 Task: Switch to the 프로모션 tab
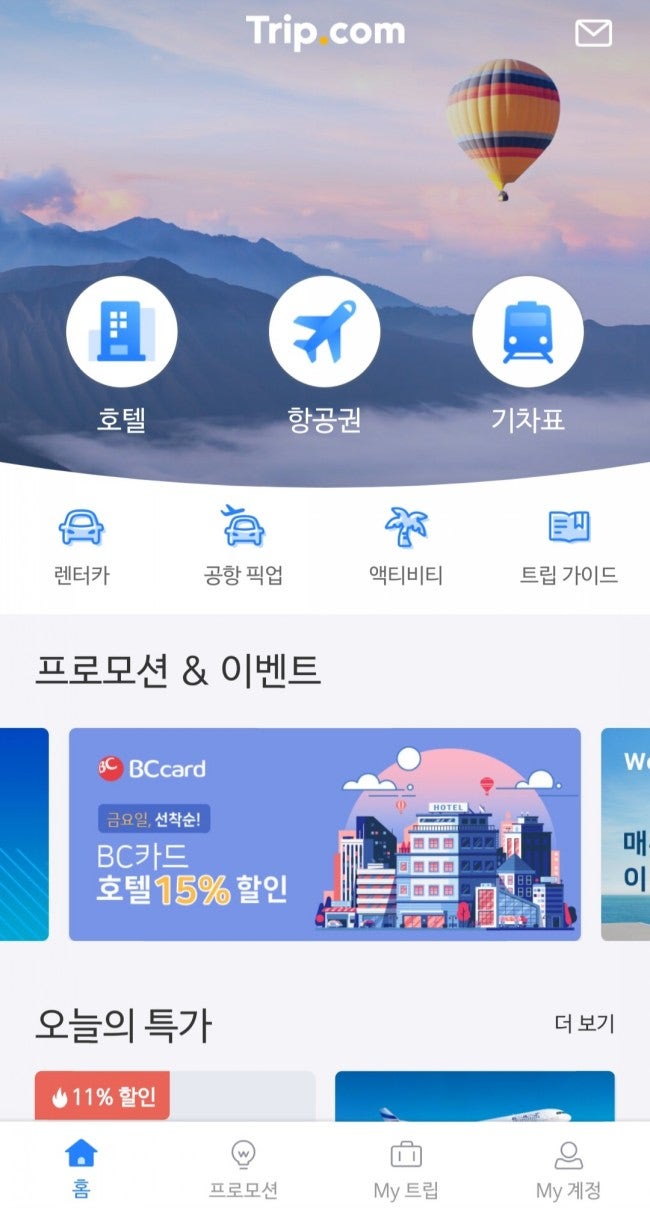[243, 1168]
